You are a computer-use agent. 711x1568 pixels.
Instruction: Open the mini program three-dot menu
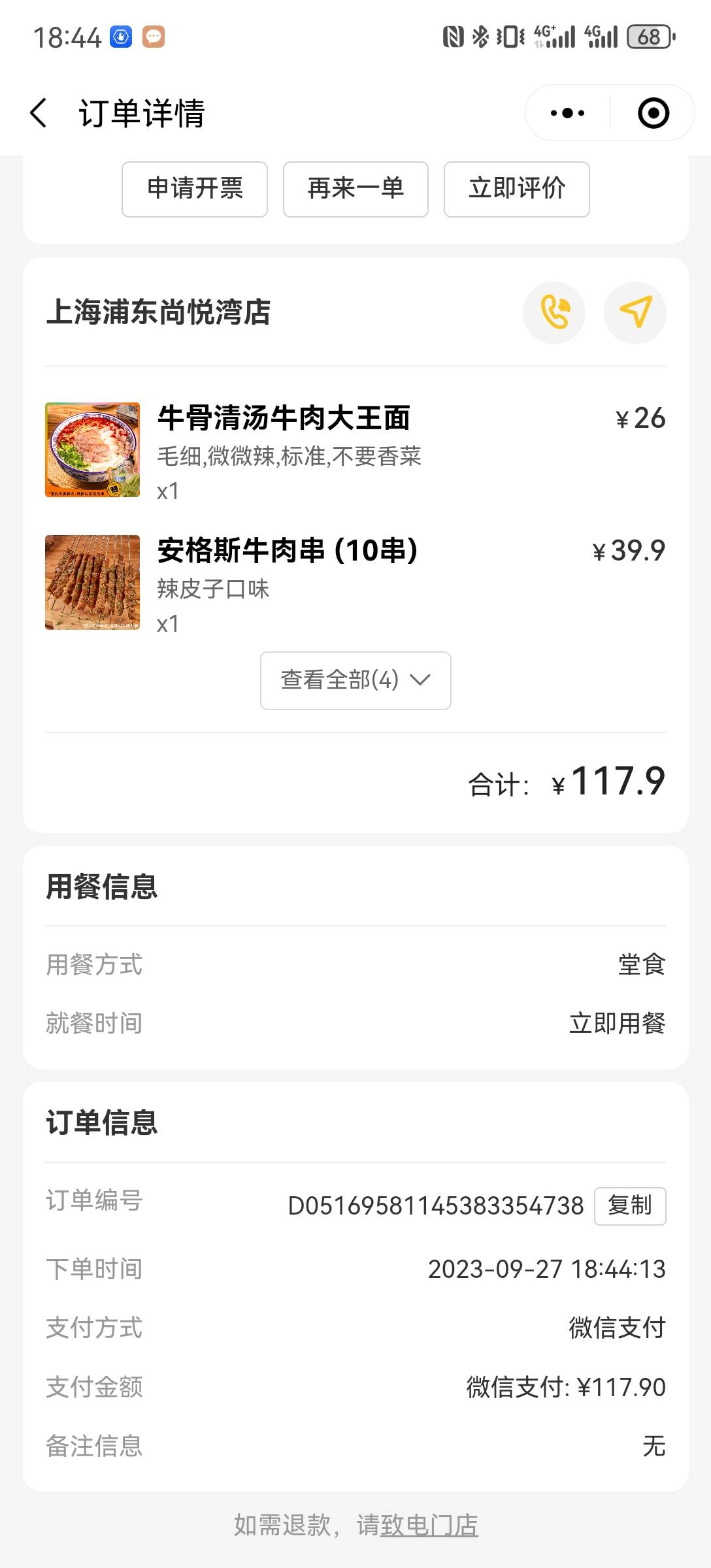click(567, 113)
